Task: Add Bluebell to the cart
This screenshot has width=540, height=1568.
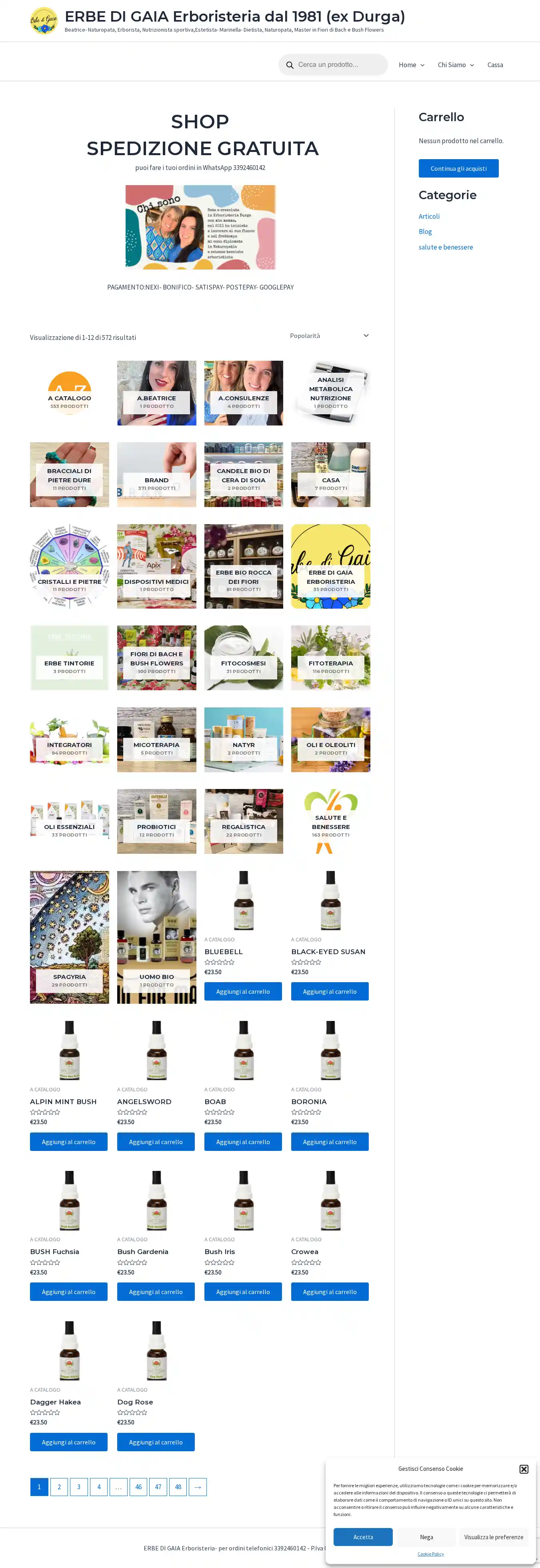Action: pos(243,992)
